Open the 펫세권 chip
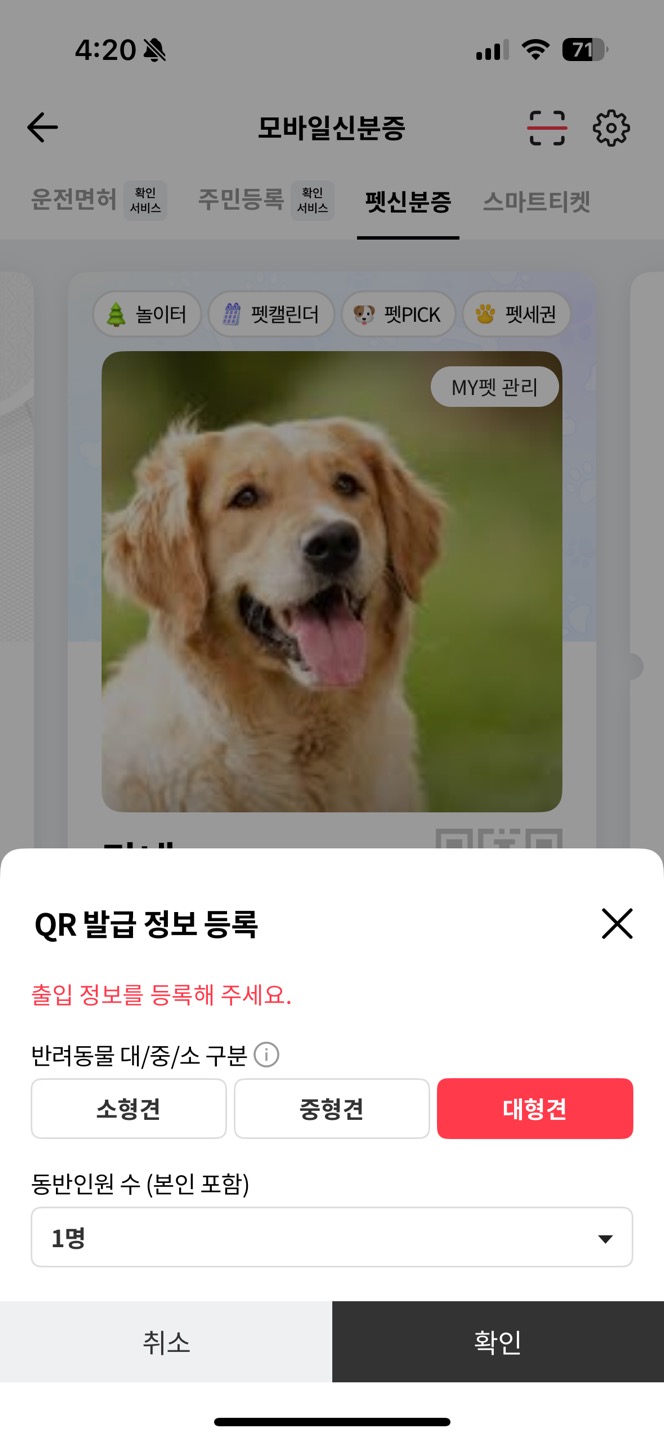The image size is (664, 1440). tap(516, 314)
